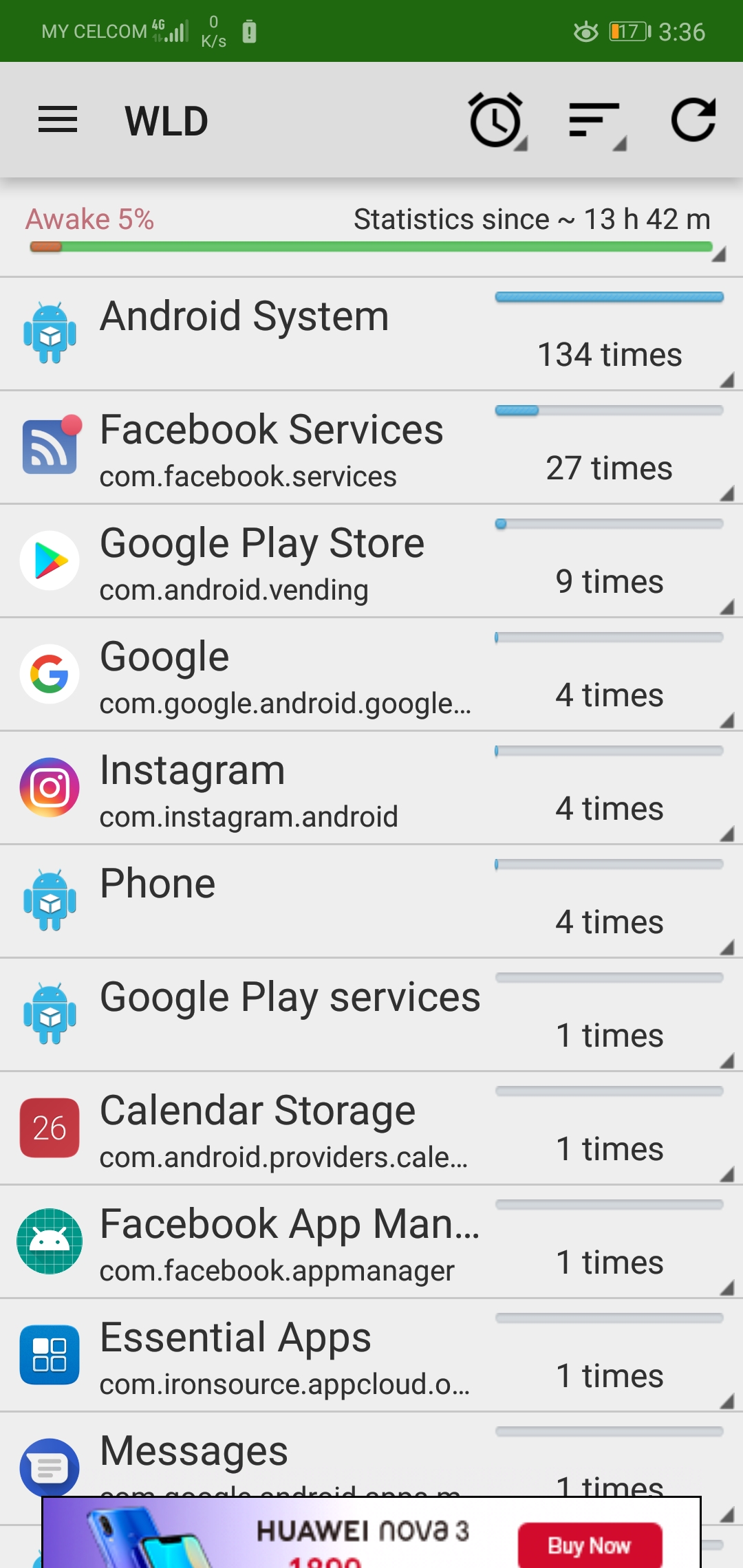Tap Buy Now on the Huawei ad
743x1568 pixels.
coord(590,1545)
